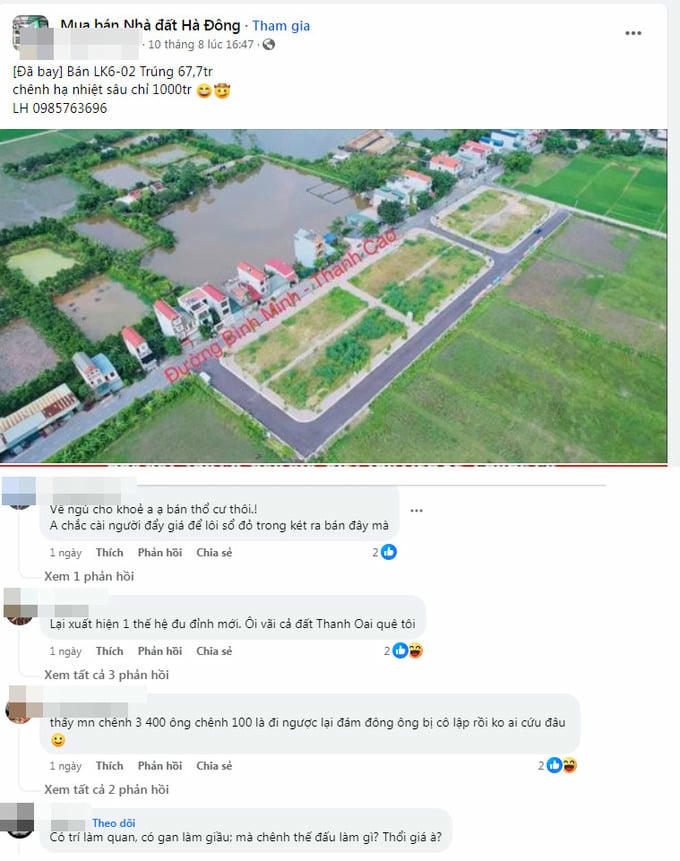Image resolution: width=680 pixels, height=861 pixels.
Task: Like the comment about bán thổ cư
Action: click(109, 552)
